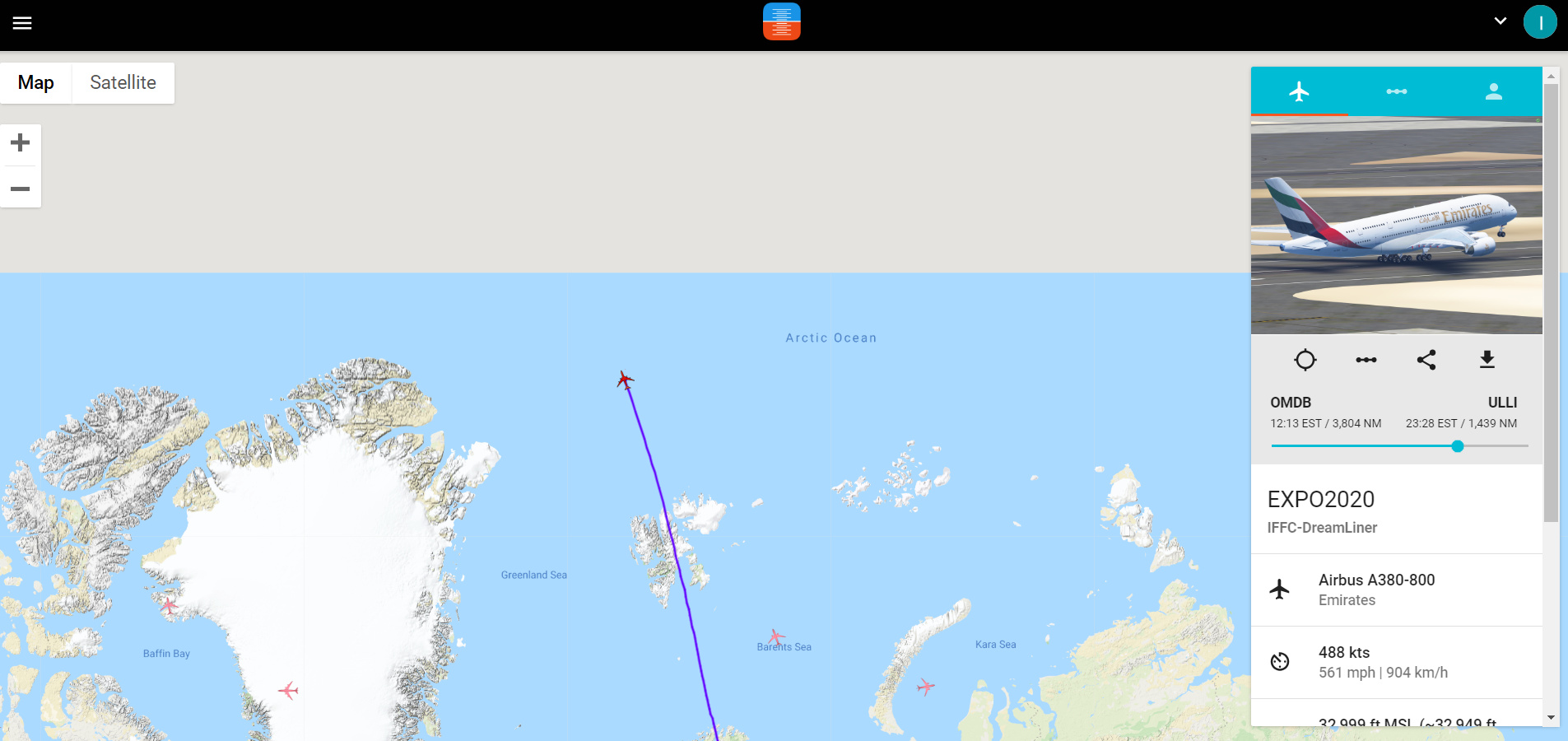Switch to the pilot user tab
This screenshot has width=1568, height=741.
1493,91
